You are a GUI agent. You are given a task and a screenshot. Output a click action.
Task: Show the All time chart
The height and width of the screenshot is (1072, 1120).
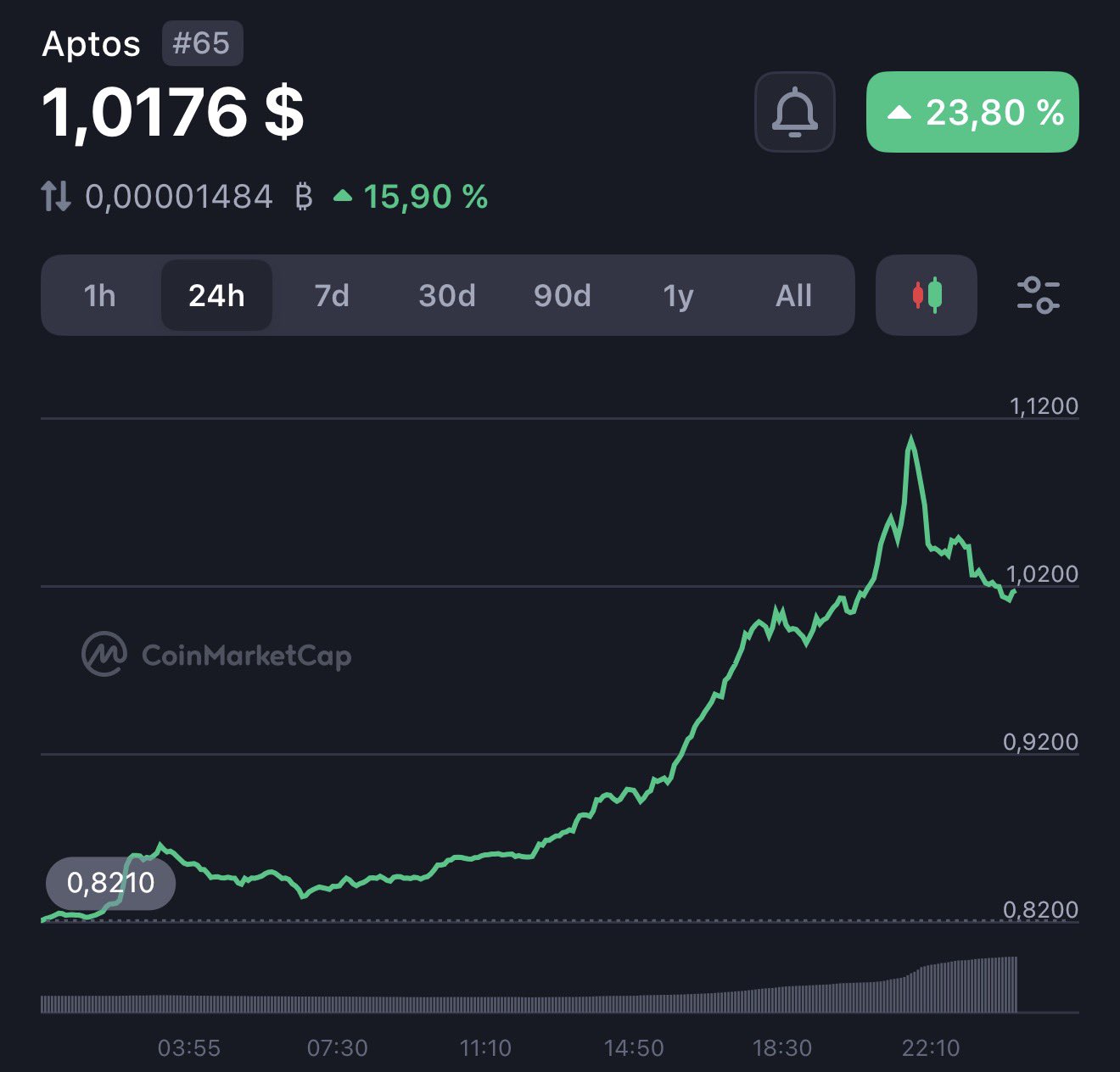(793, 295)
